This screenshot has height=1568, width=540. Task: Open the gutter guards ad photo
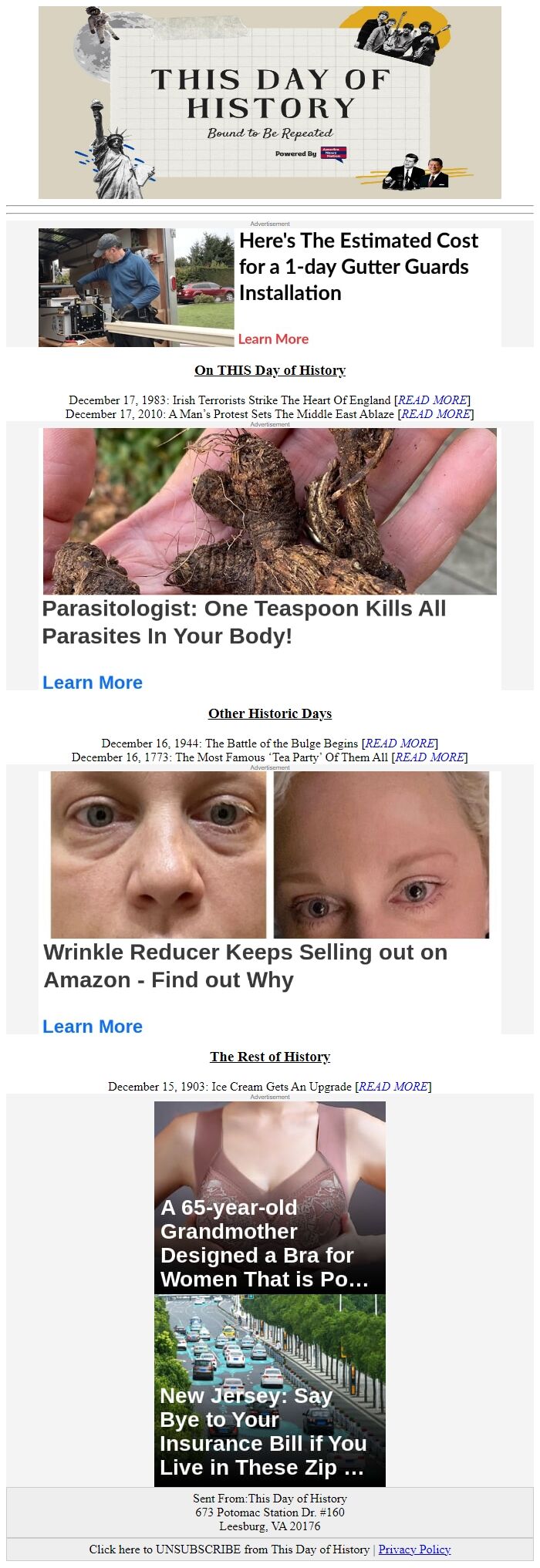tap(137, 287)
